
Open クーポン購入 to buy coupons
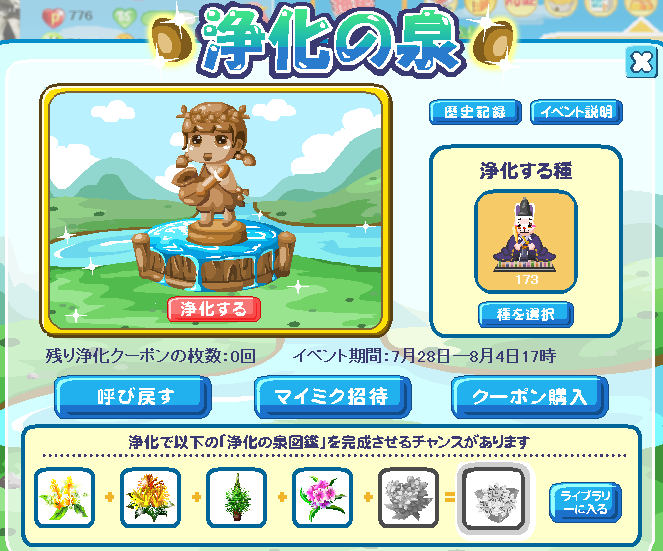click(529, 397)
